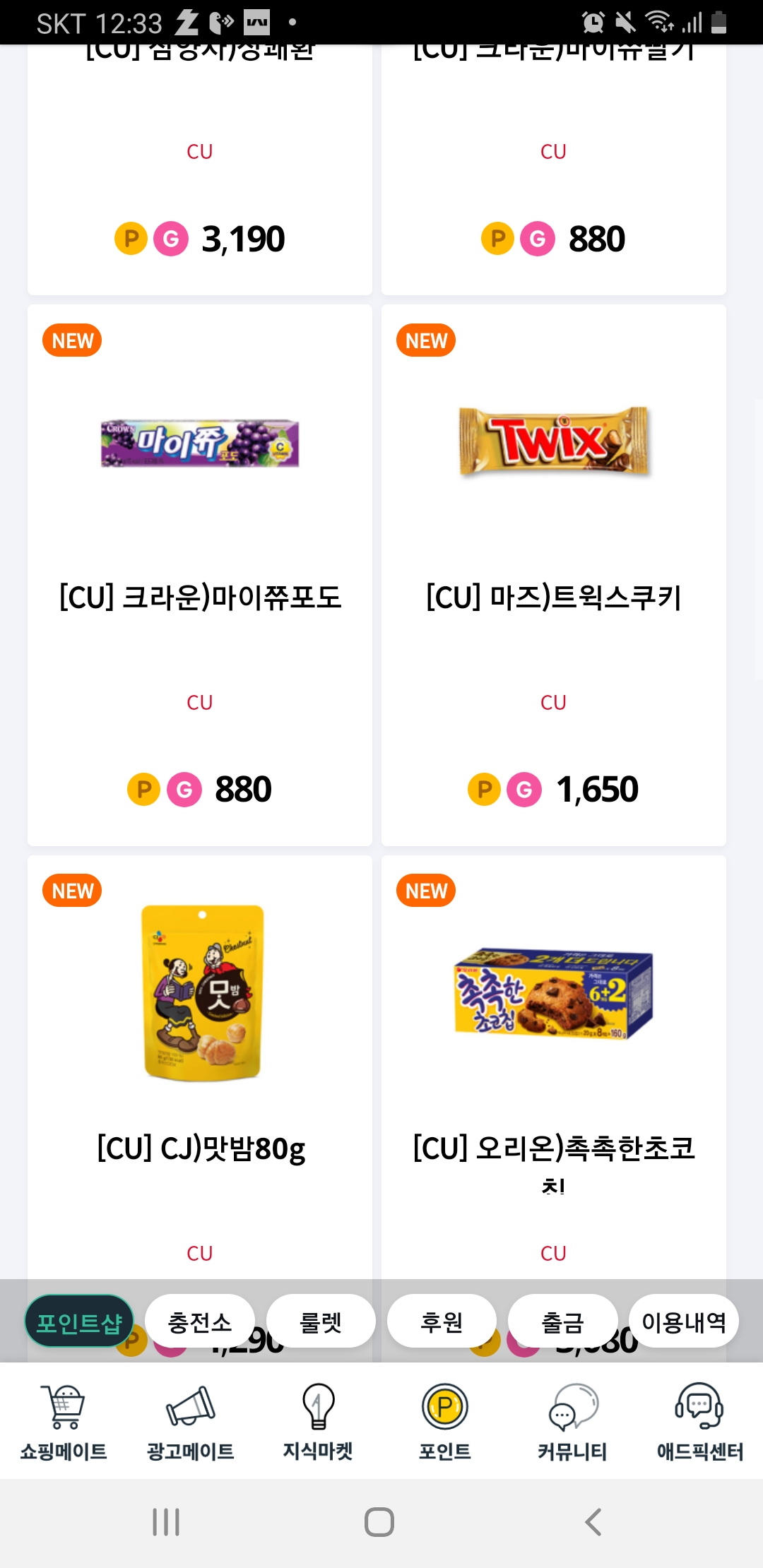This screenshot has height=1568, width=763.
Task: Tap the Twix bar product photo
Action: 554,441
